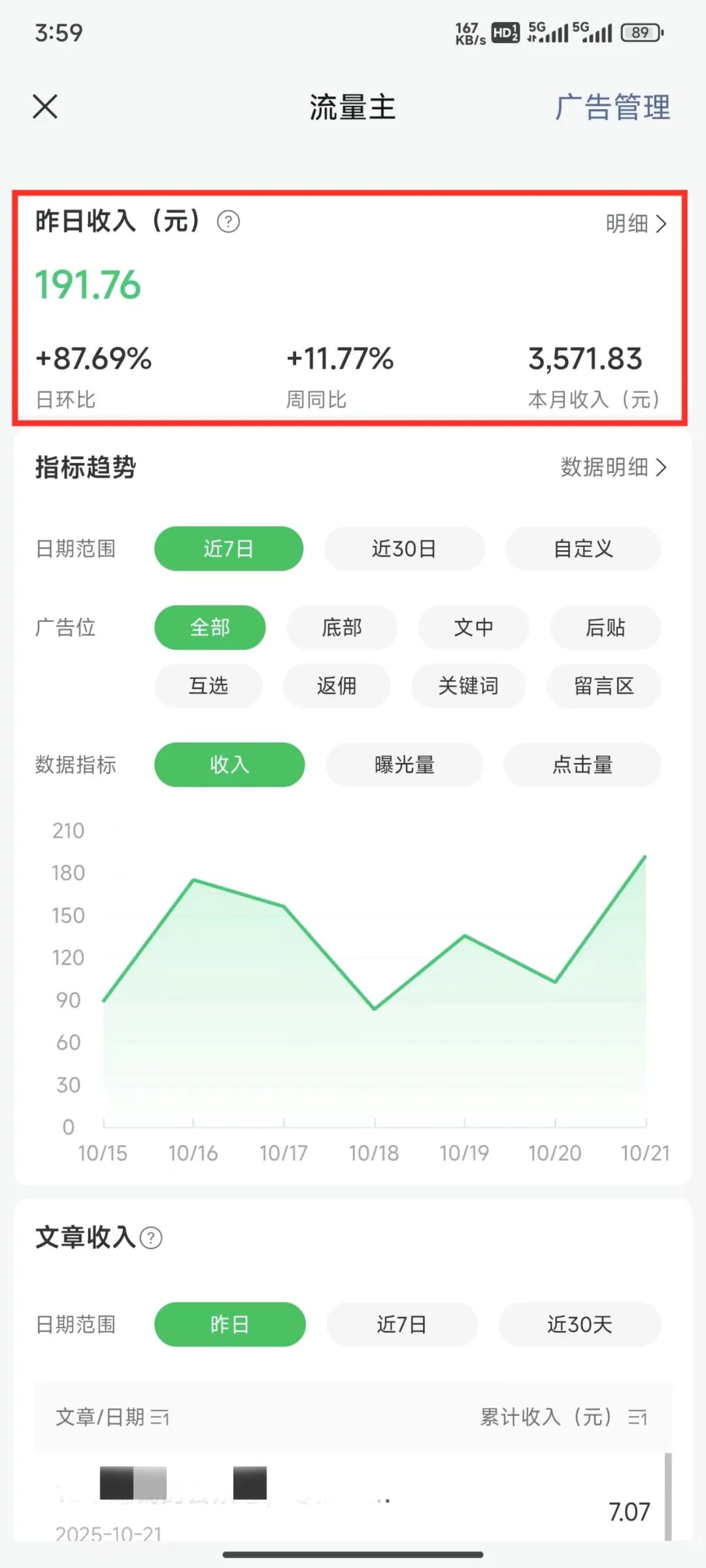The image size is (706, 1568).
Task: Tap the X to exit 流量主 page
Action: pyautogui.click(x=44, y=107)
